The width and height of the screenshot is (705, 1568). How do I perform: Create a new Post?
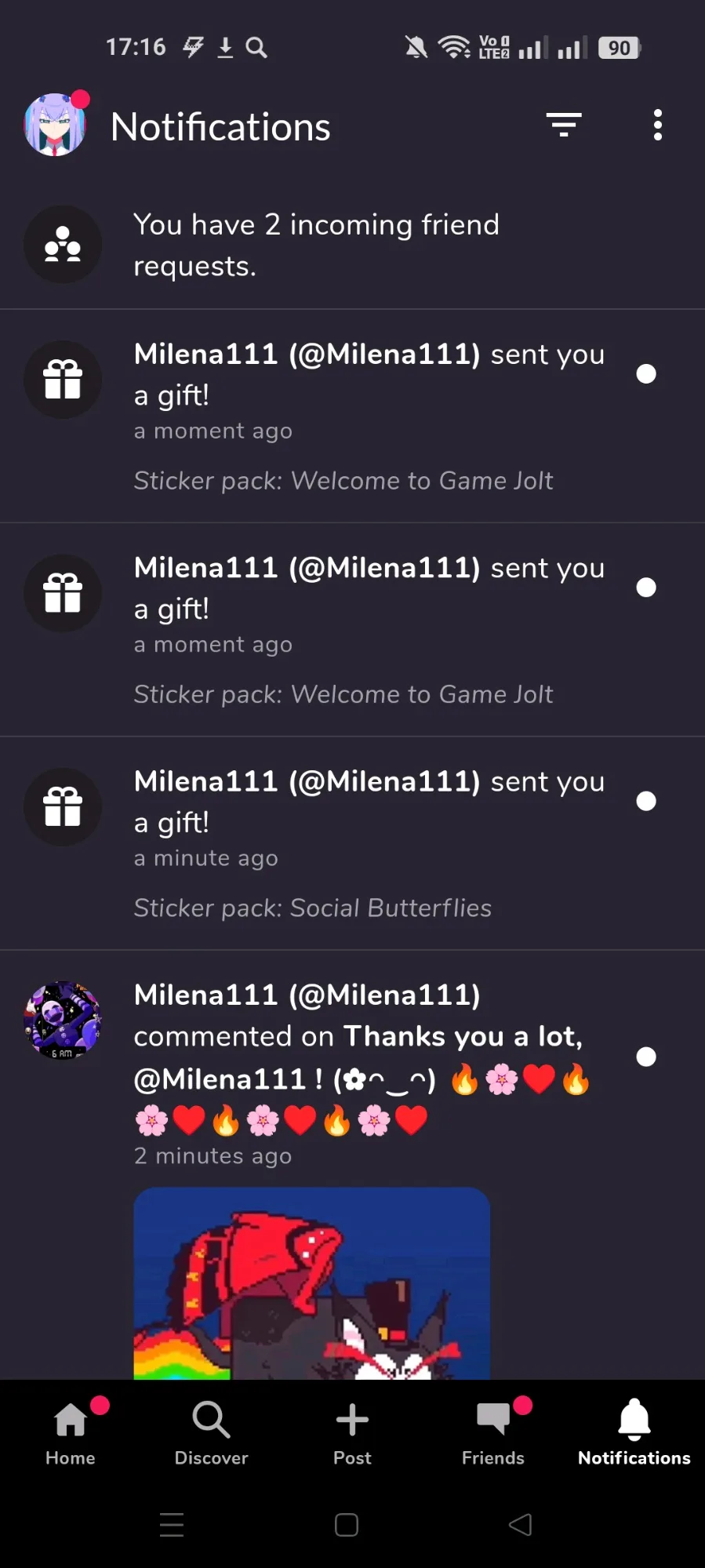[x=352, y=1433]
